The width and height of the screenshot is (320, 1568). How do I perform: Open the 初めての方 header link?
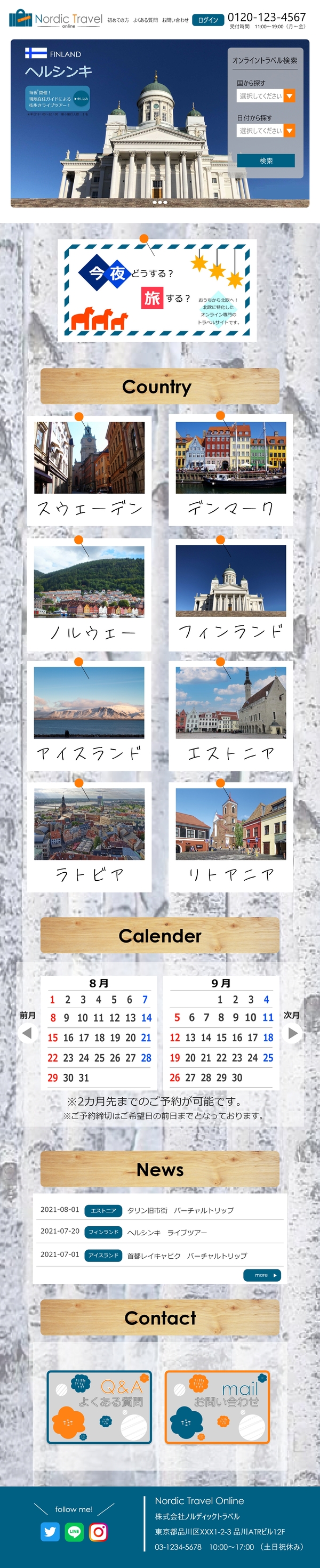[118, 21]
